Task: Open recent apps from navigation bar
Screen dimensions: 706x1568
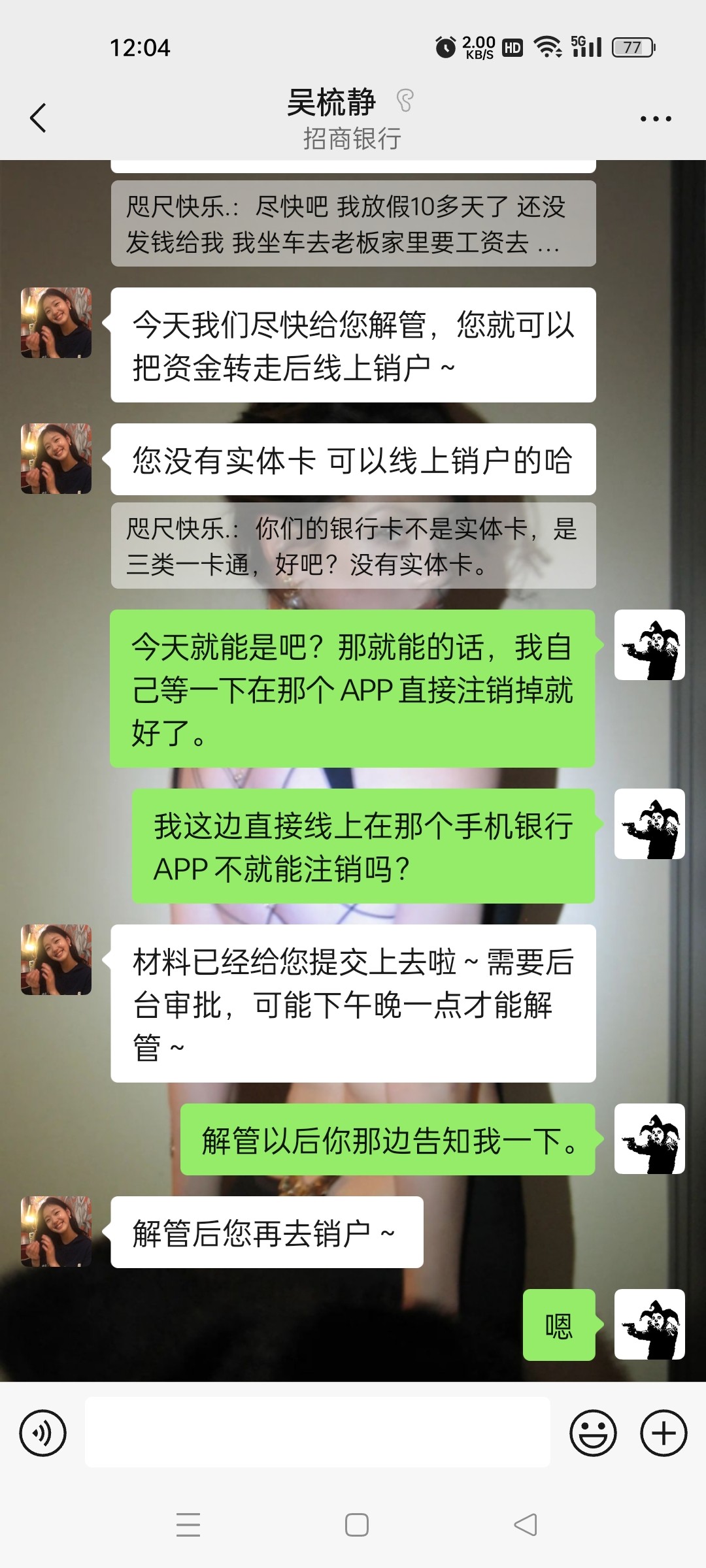Action: tap(188, 1525)
